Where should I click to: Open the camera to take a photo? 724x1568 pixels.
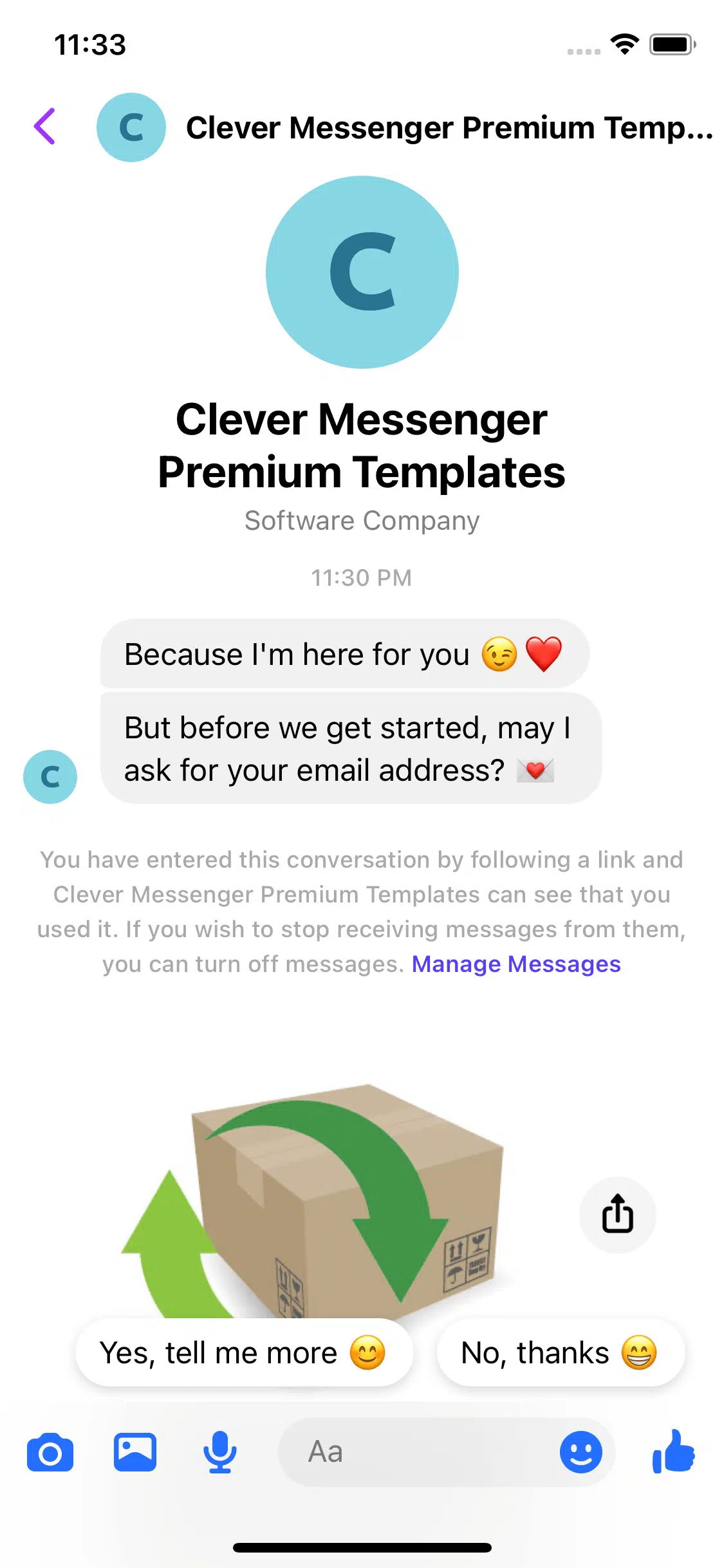[x=50, y=1452]
